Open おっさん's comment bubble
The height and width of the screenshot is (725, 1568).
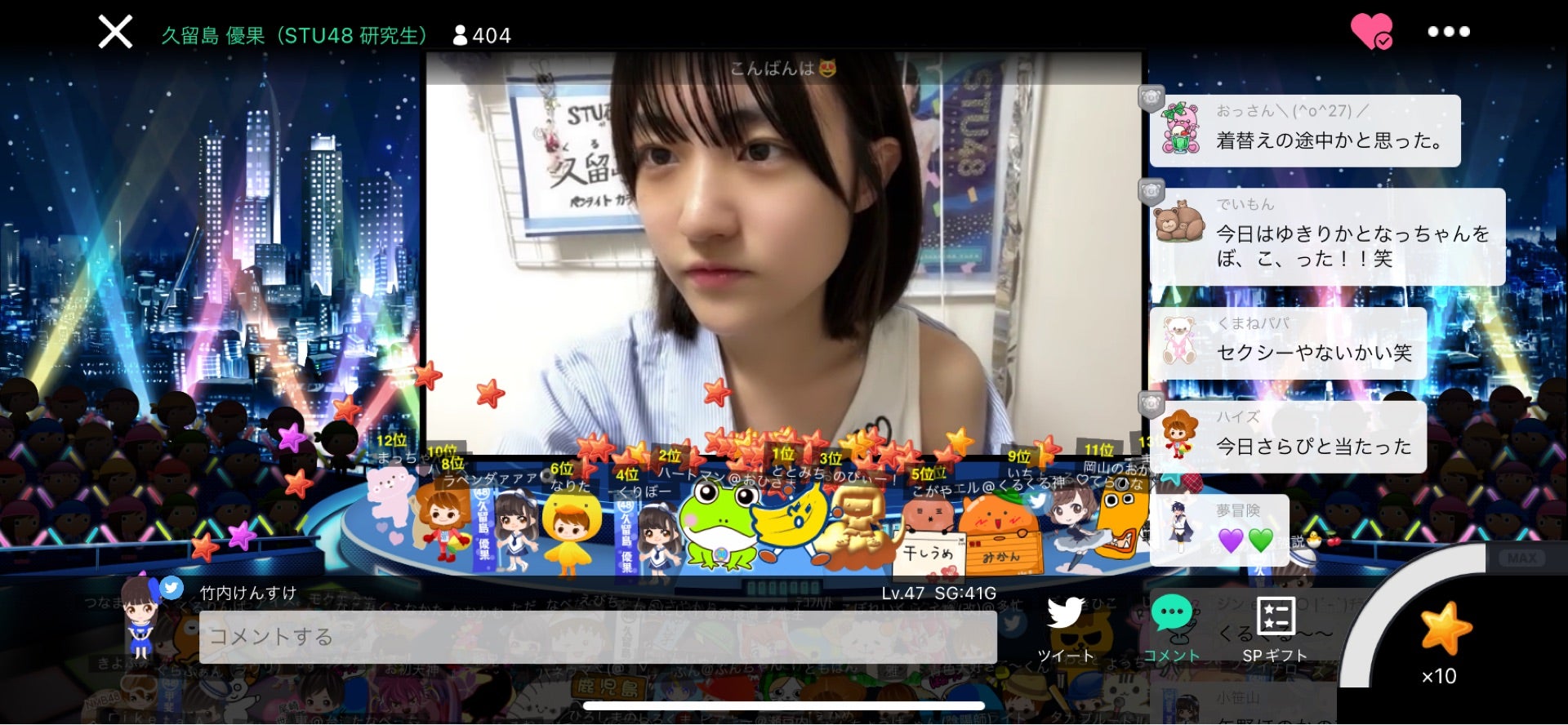pyautogui.click(x=1304, y=131)
